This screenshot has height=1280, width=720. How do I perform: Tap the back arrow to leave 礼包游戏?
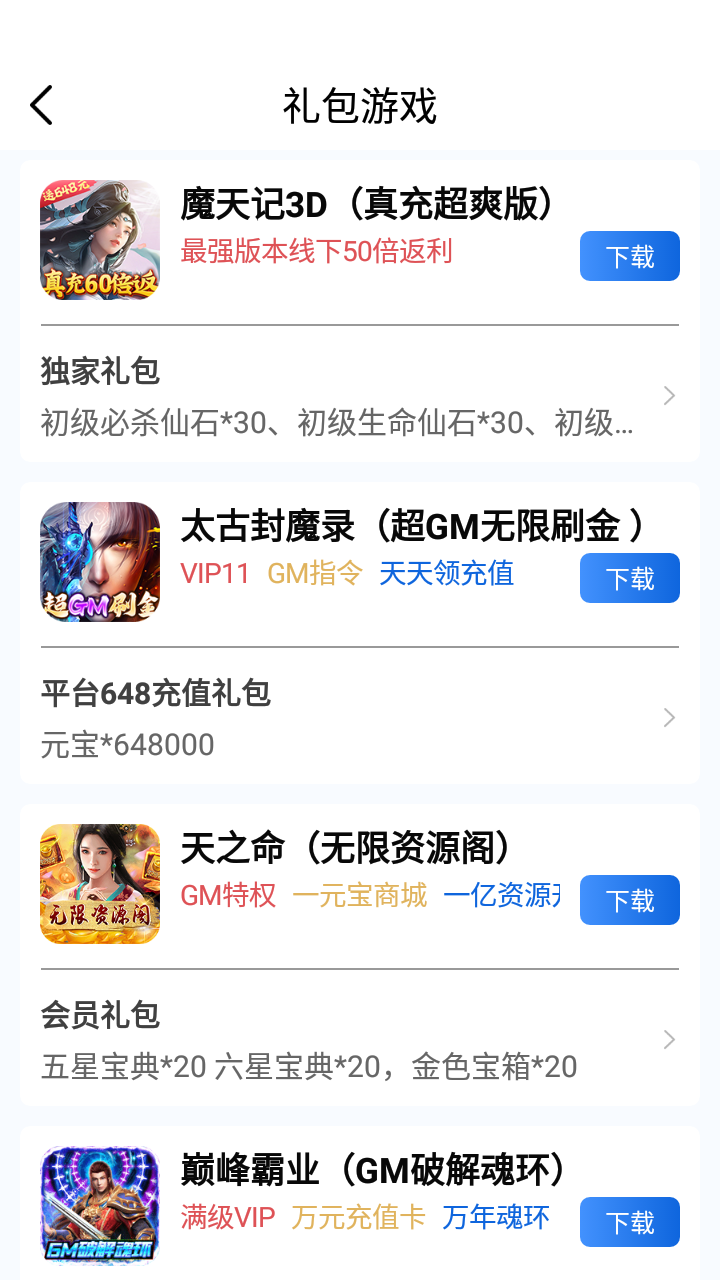tap(40, 104)
